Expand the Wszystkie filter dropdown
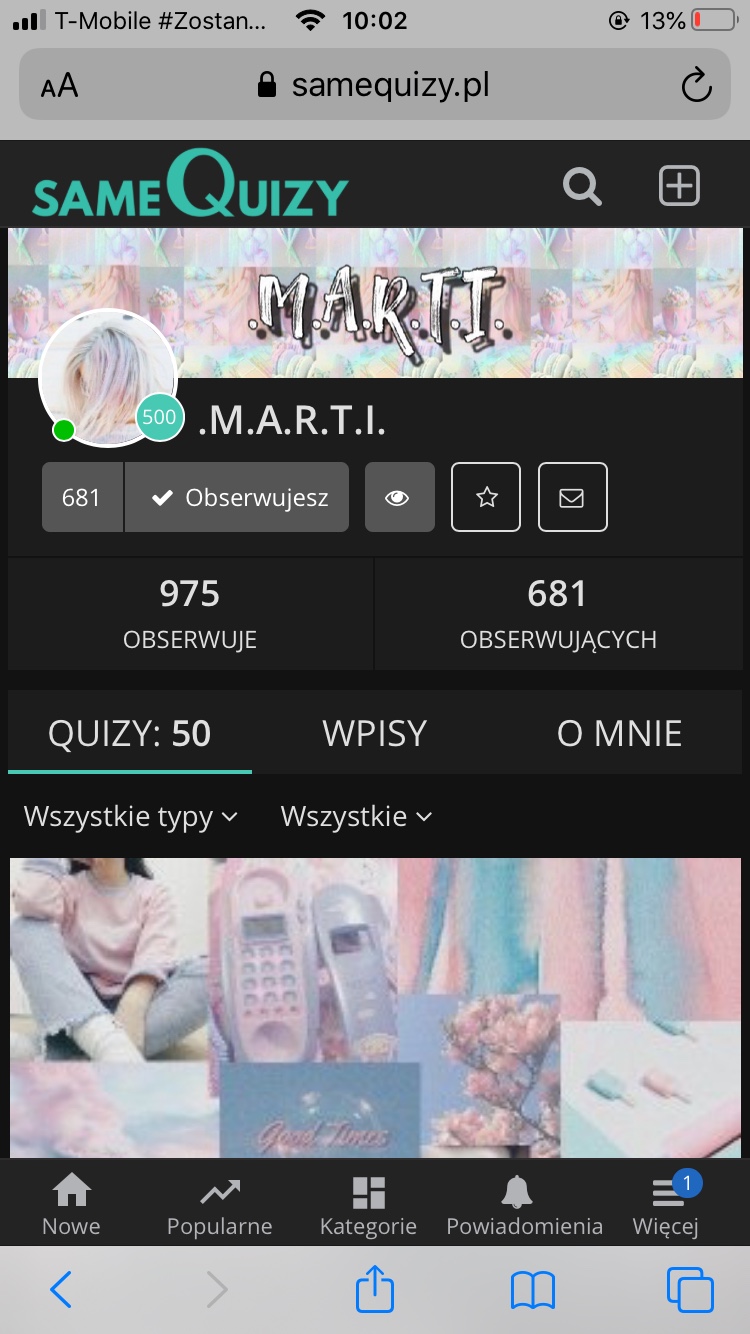Screen dimensions: 750x1334 pos(356,817)
